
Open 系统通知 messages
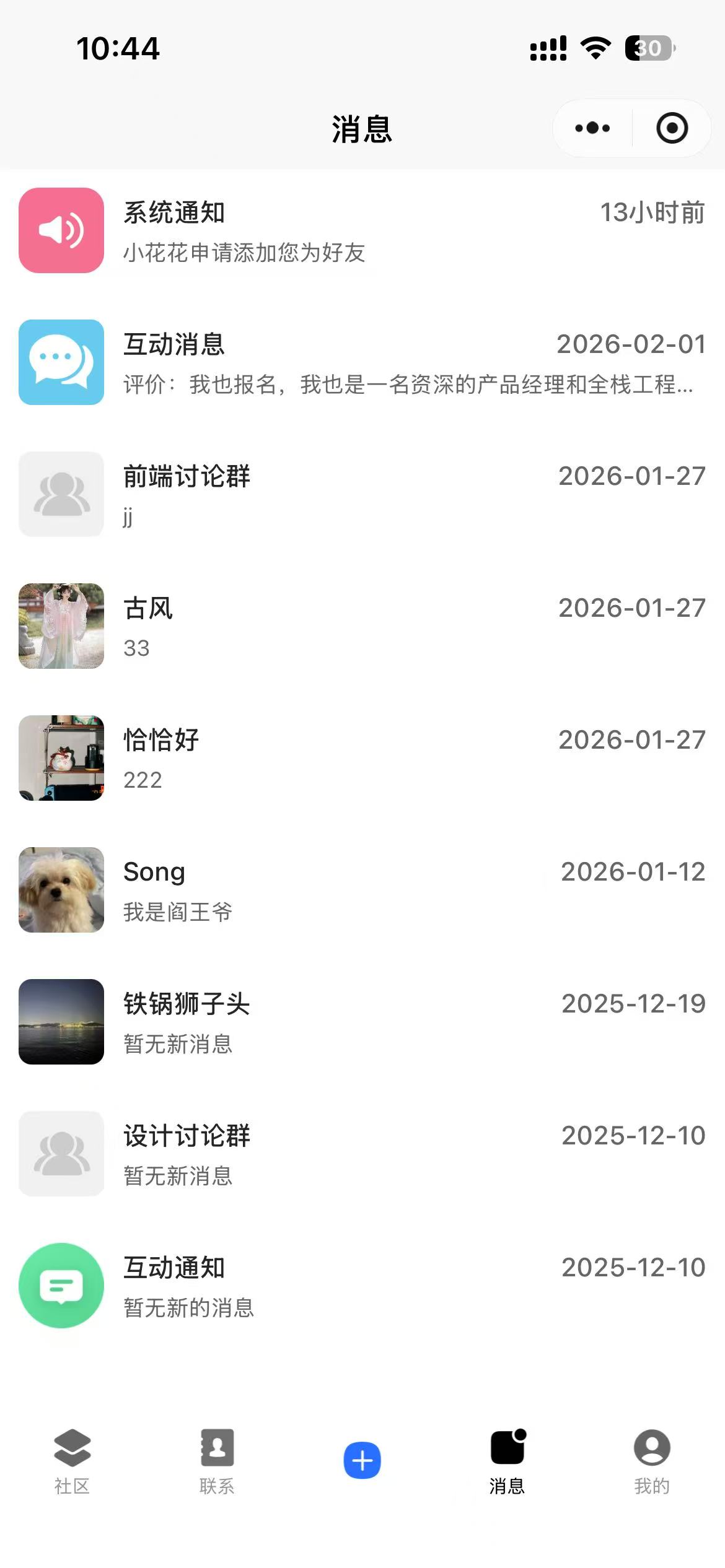(x=362, y=231)
